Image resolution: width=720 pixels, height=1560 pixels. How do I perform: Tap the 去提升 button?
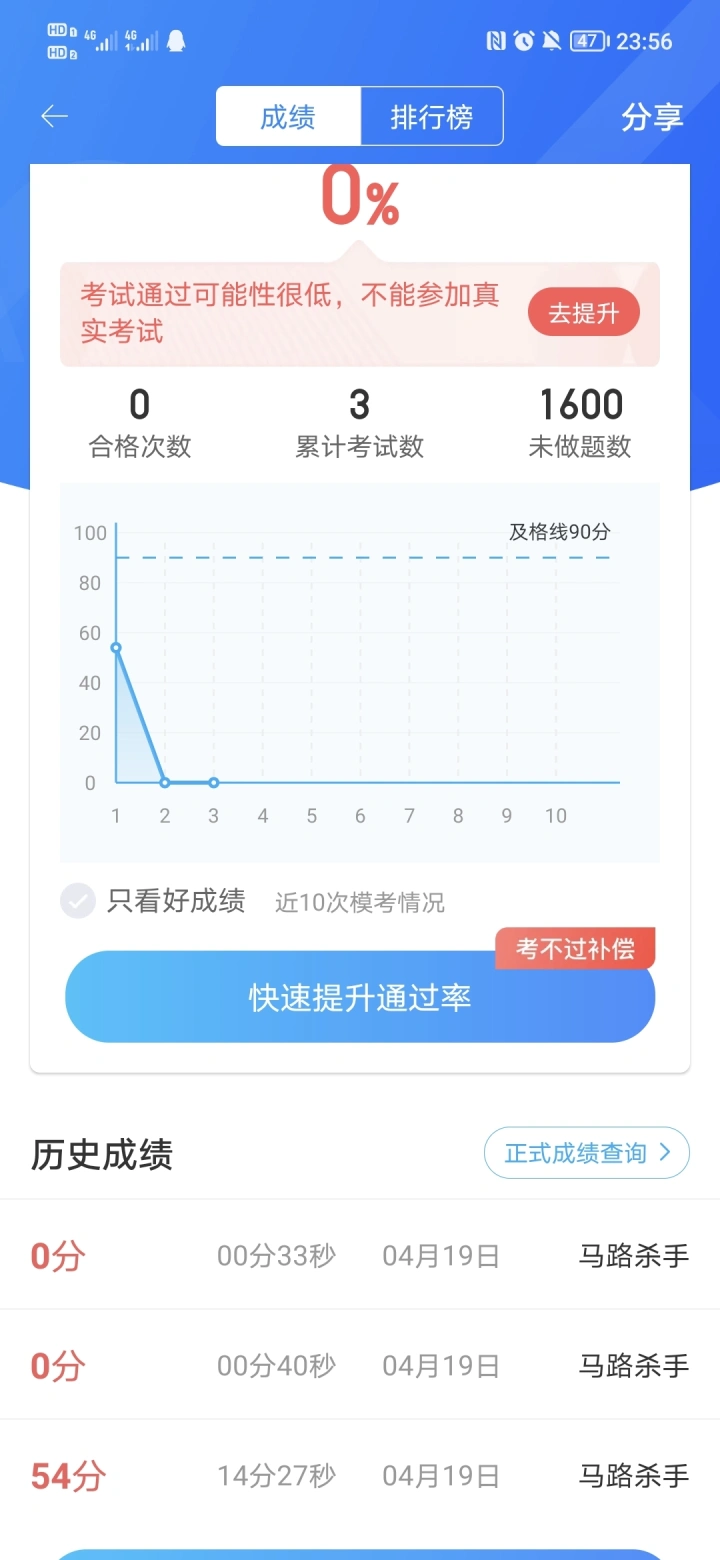[583, 314]
